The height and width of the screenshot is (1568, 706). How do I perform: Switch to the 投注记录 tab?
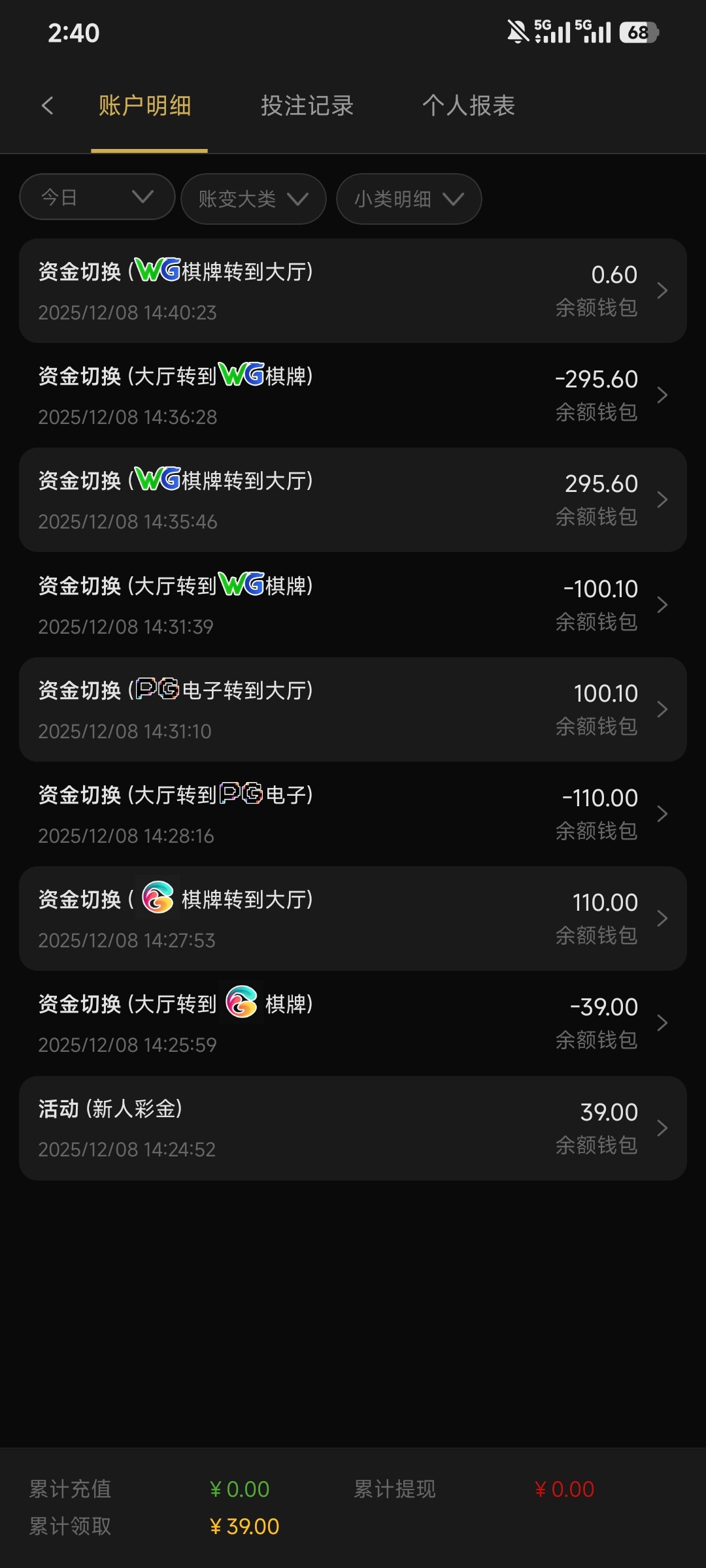307,106
